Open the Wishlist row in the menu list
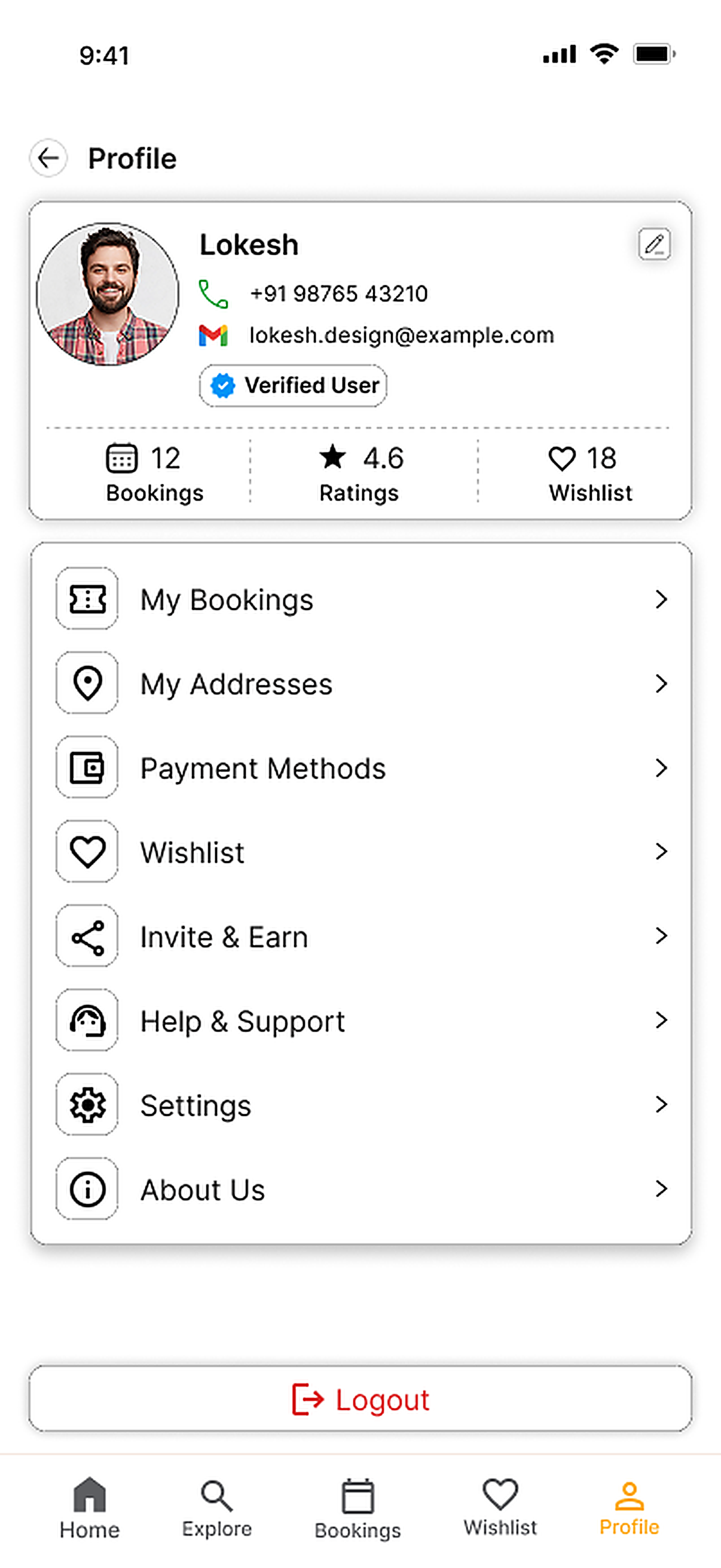Viewport: 721px width, 1568px height. point(361,852)
